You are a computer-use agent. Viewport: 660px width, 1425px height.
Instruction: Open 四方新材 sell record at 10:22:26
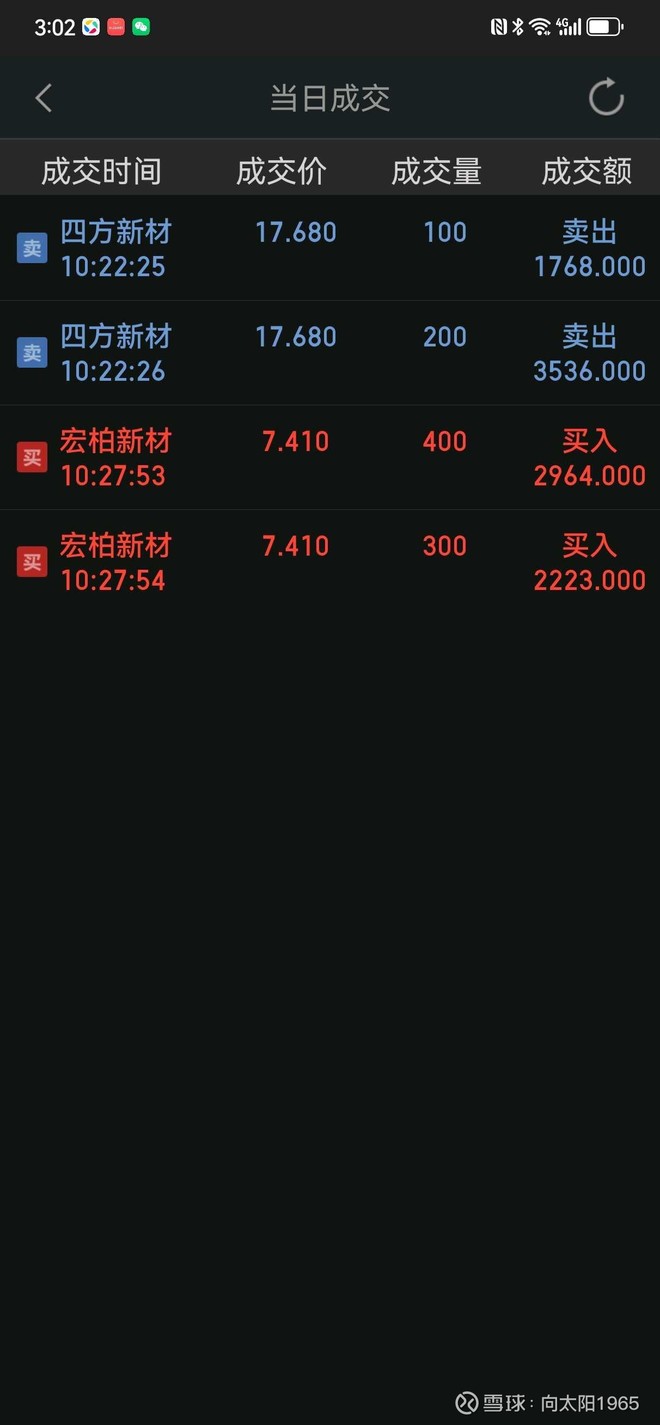[x=330, y=353]
